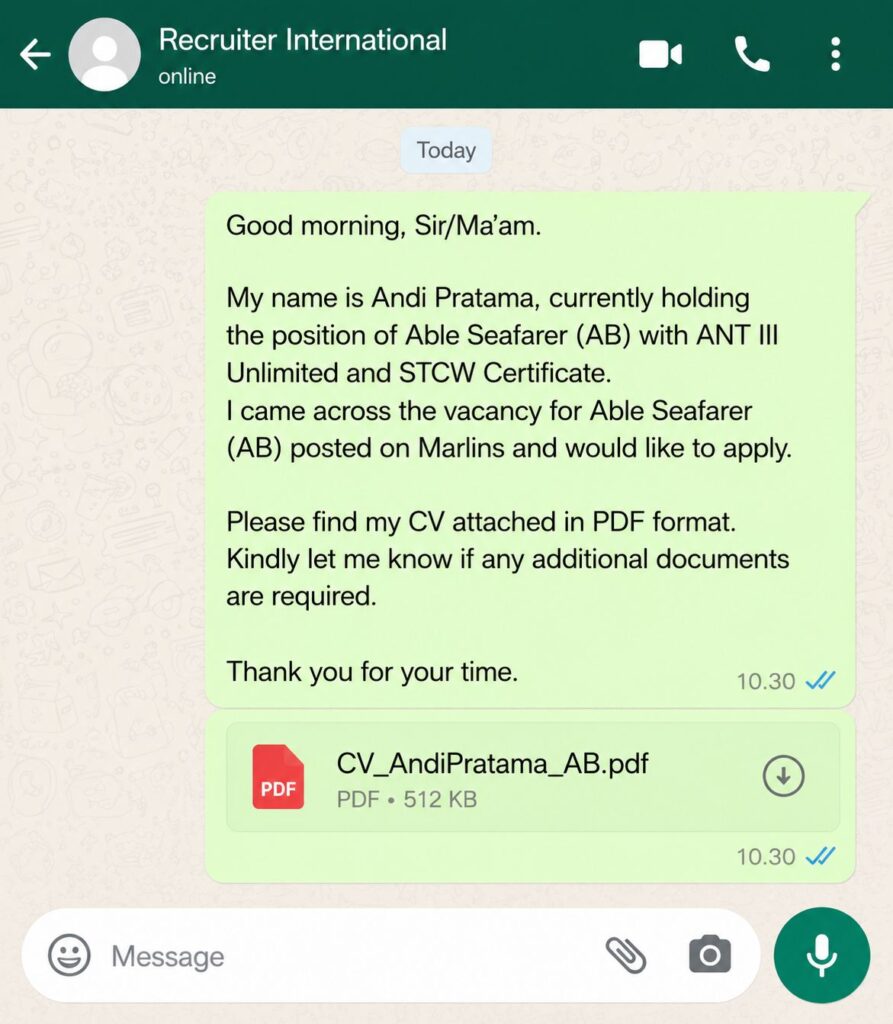The image size is (893, 1024).
Task: Open the three-dot overflow menu
Action: pos(835,54)
